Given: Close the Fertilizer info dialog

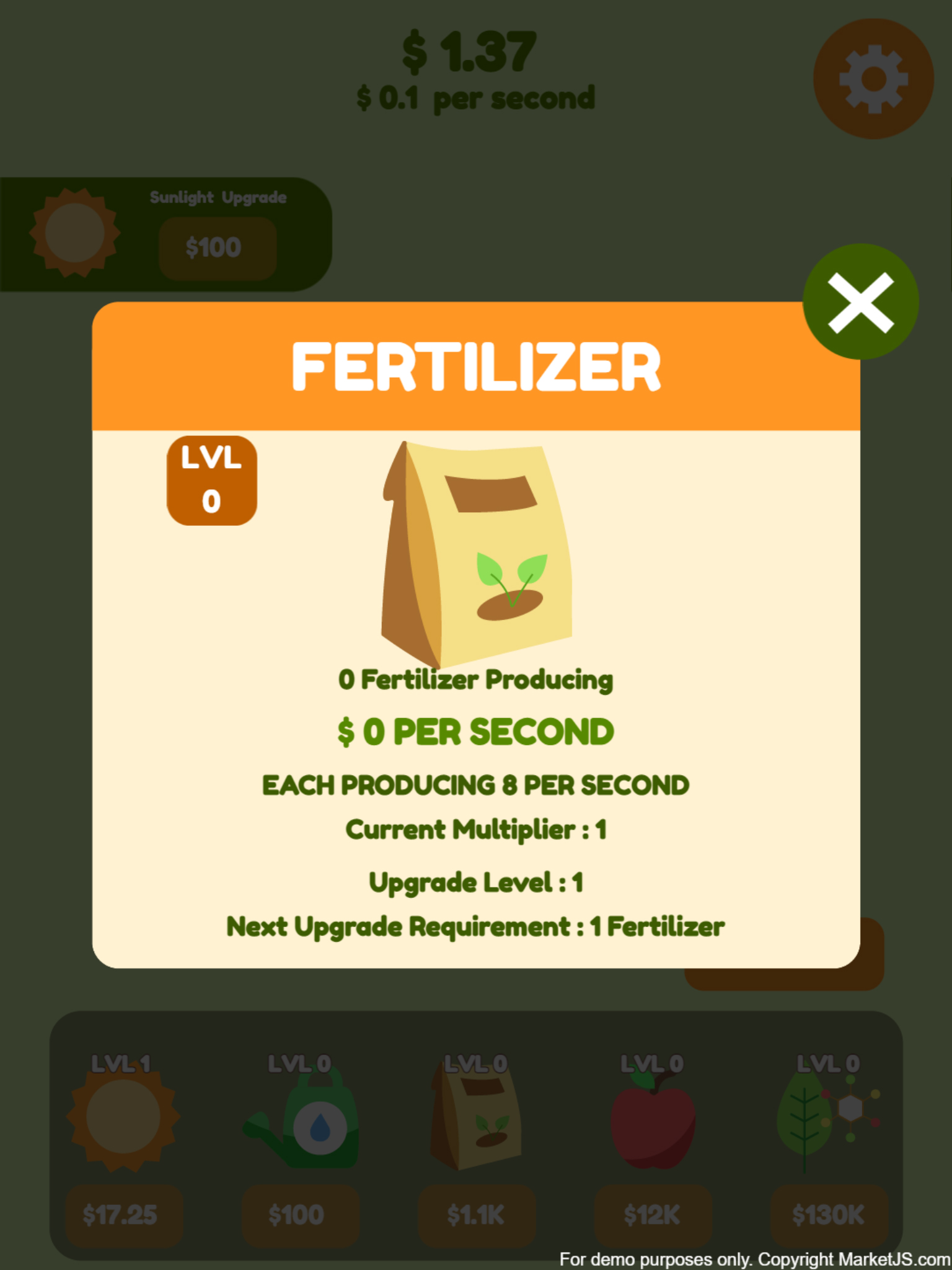Looking at the screenshot, I should pos(860,302).
